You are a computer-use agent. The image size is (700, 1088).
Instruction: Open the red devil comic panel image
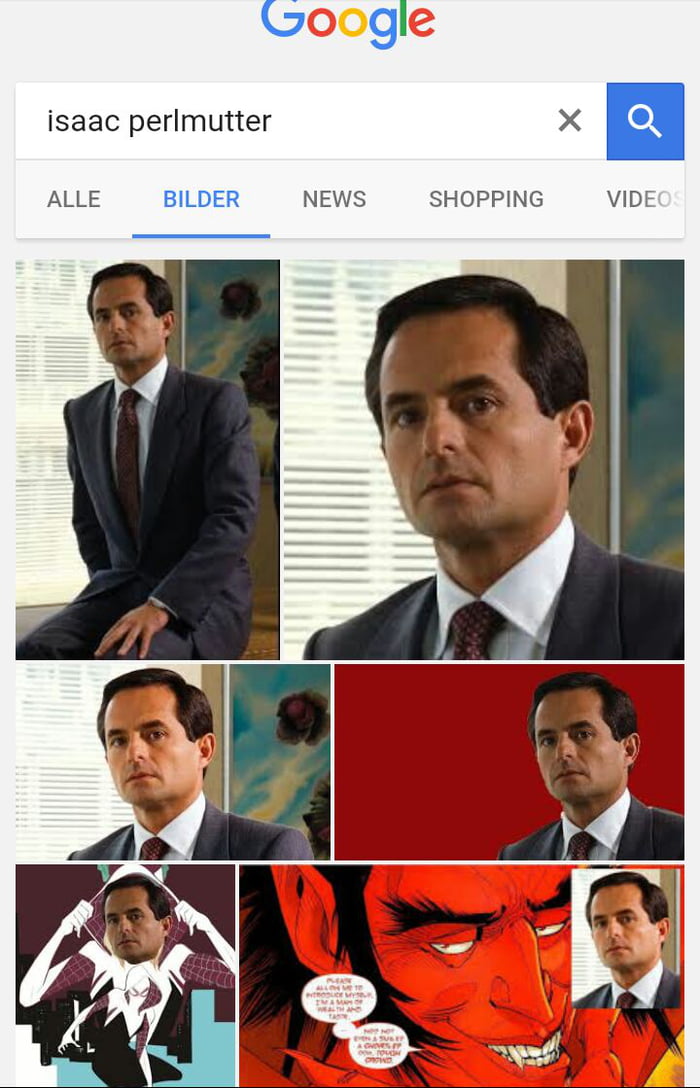point(460,975)
